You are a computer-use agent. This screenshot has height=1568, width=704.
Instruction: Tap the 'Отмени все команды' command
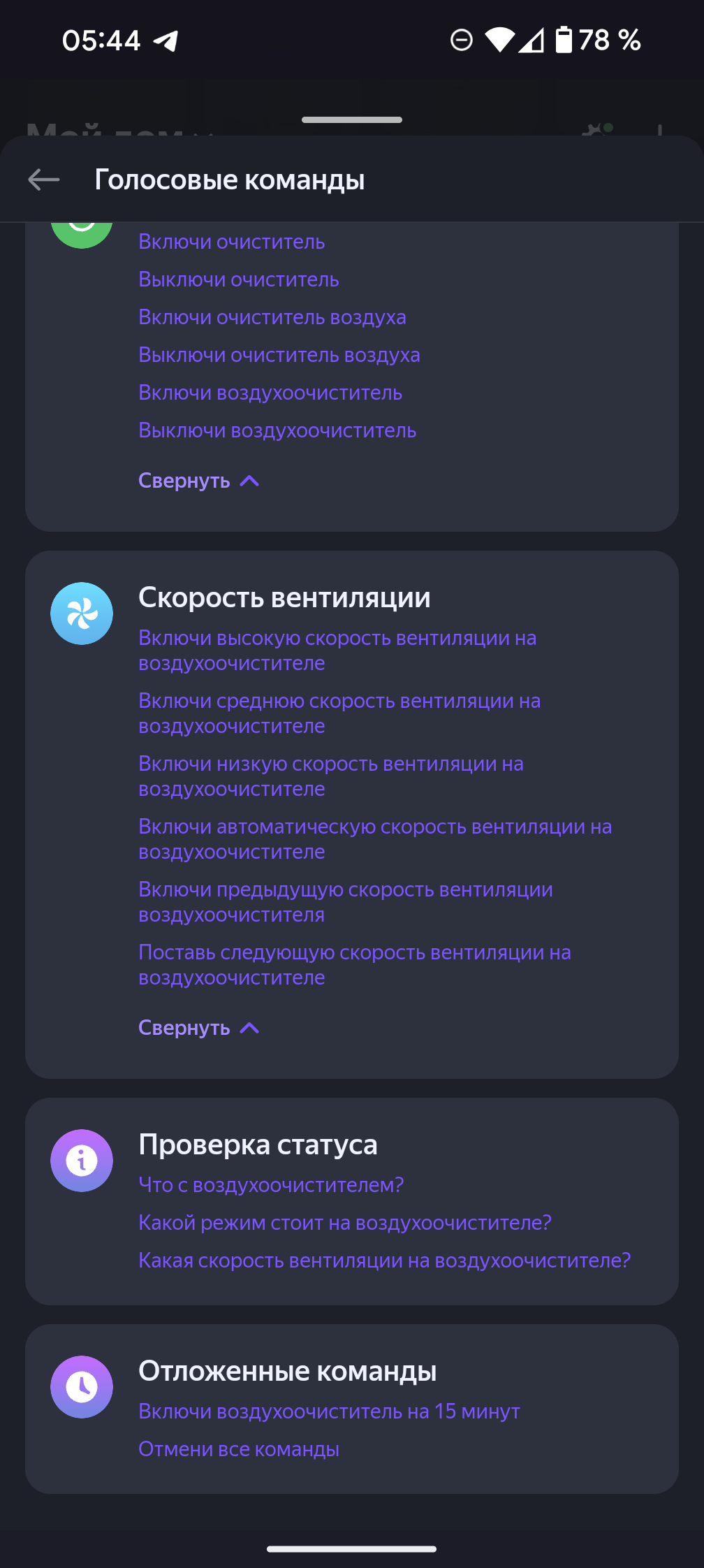[x=239, y=1449]
